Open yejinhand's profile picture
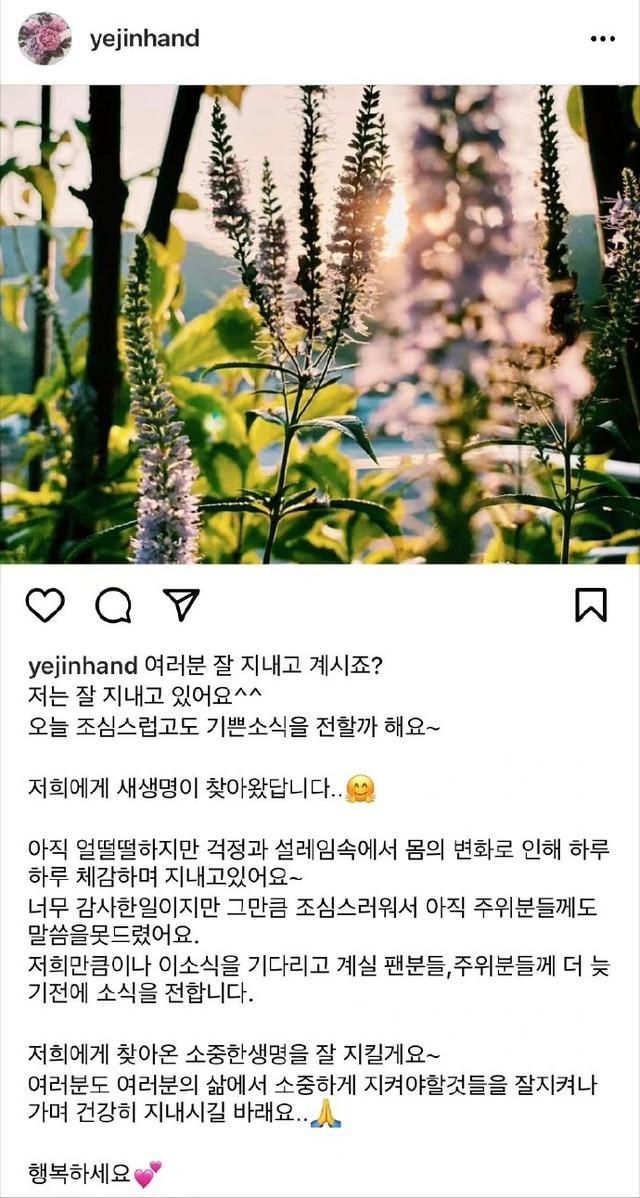The height and width of the screenshot is (1198, 640). tap(44, 39)
